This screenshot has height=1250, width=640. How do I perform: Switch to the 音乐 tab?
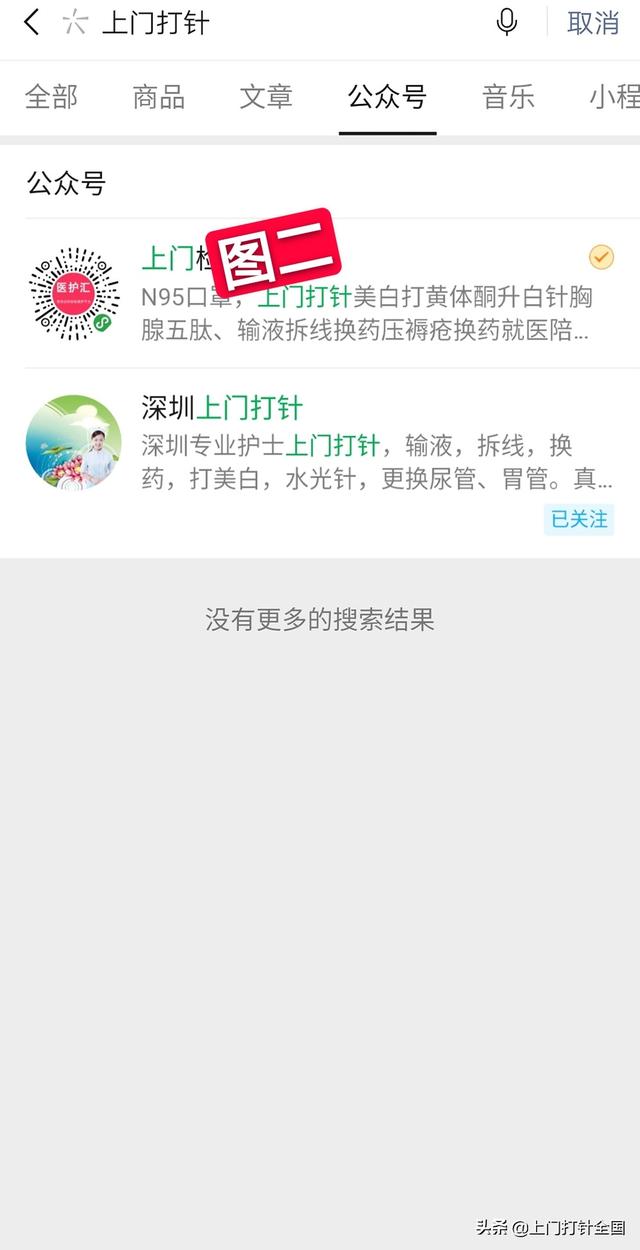pyautogui.click(x=508, y=97)
